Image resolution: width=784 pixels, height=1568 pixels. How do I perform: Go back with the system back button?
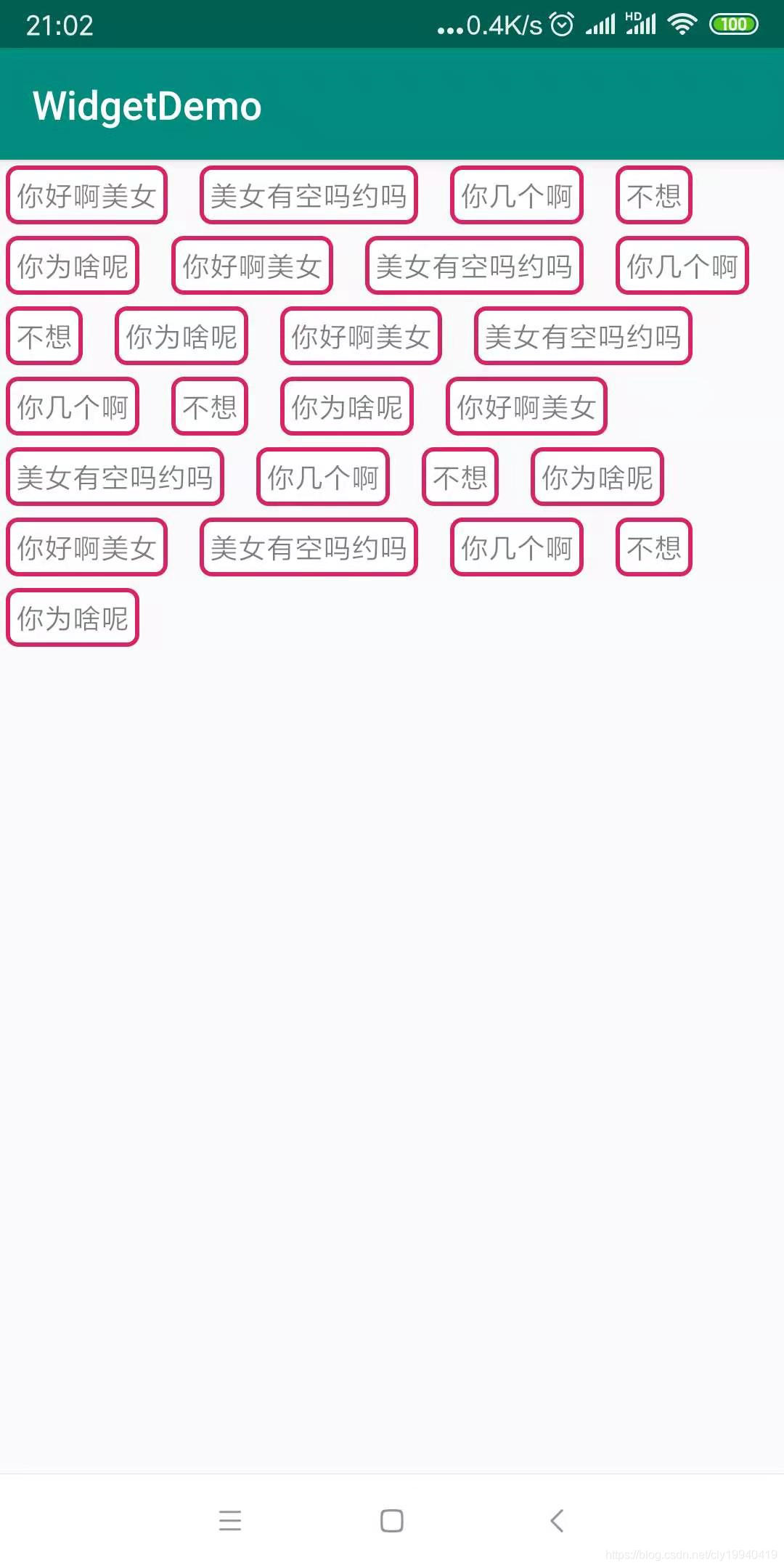pos(557,1520)
